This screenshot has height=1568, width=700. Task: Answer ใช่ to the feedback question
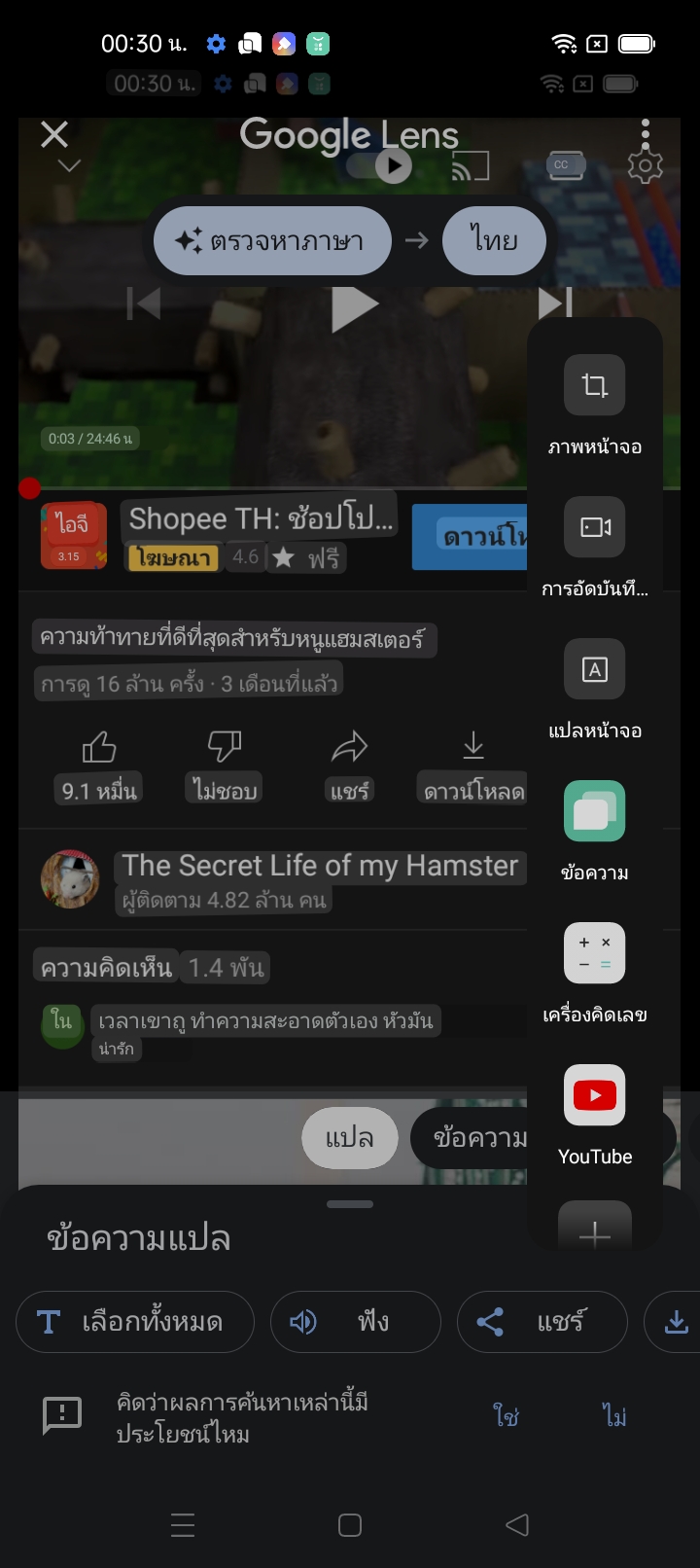(506, 1415)
